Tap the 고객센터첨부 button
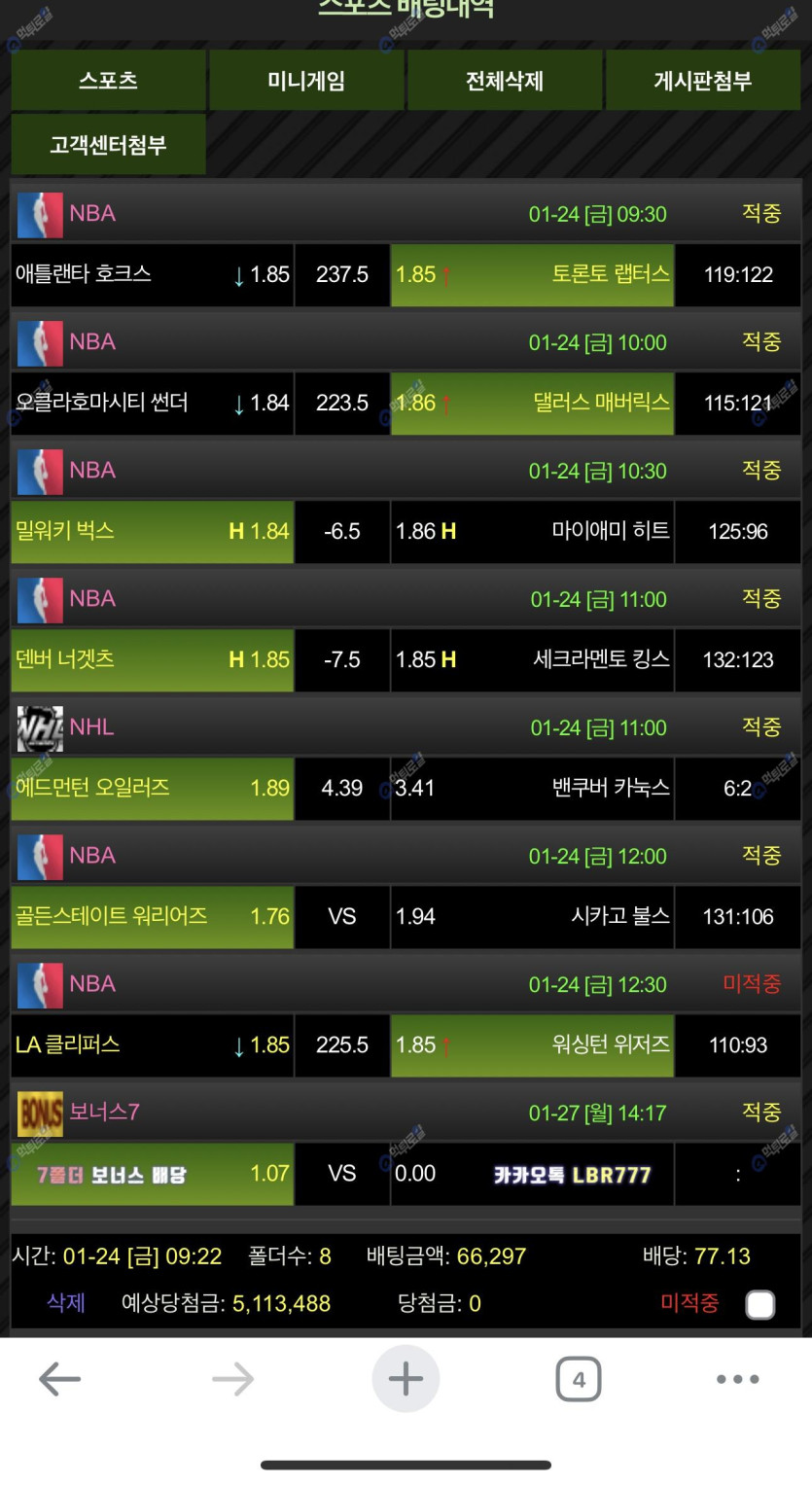 108,145
